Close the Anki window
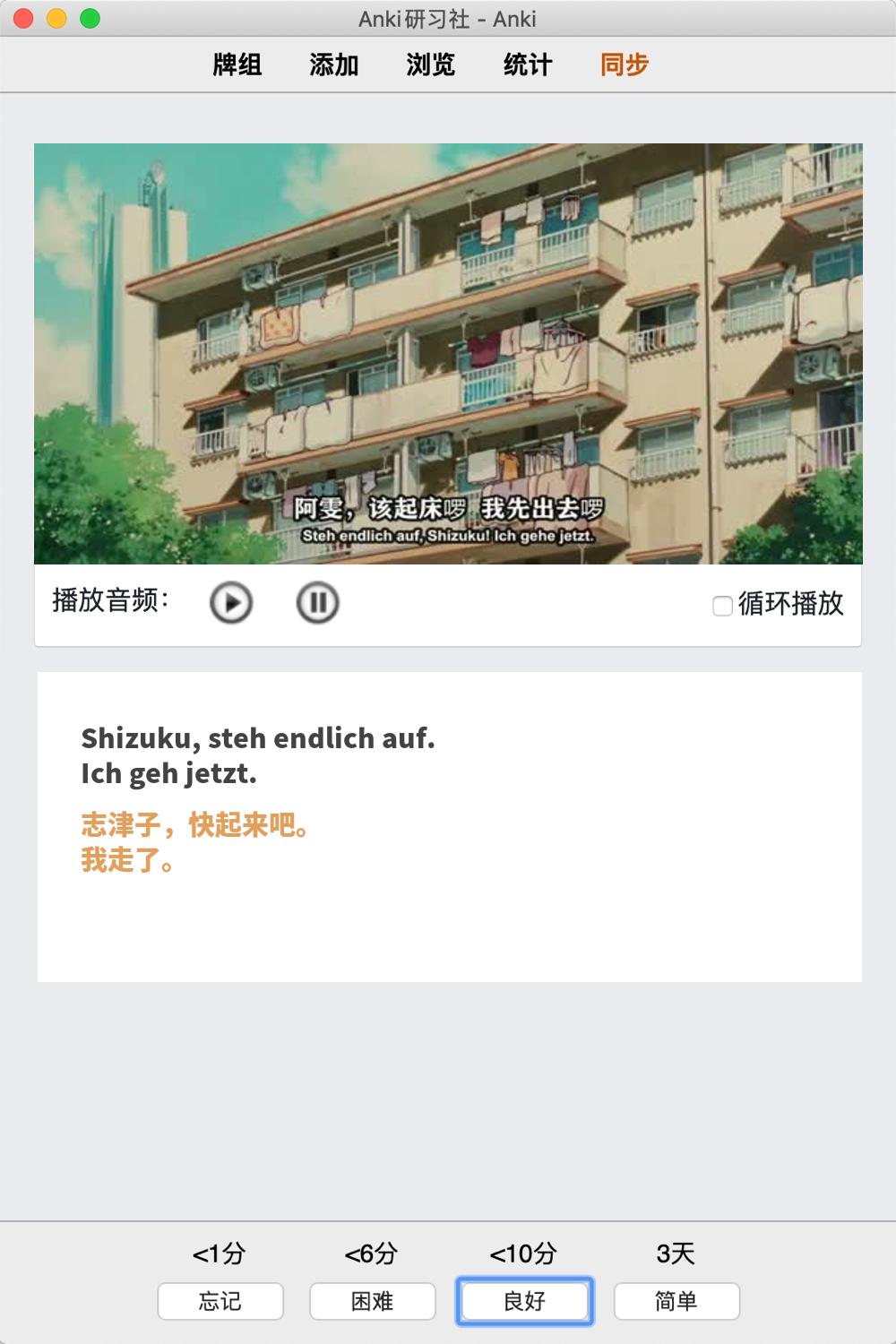 tap(24, 18)
